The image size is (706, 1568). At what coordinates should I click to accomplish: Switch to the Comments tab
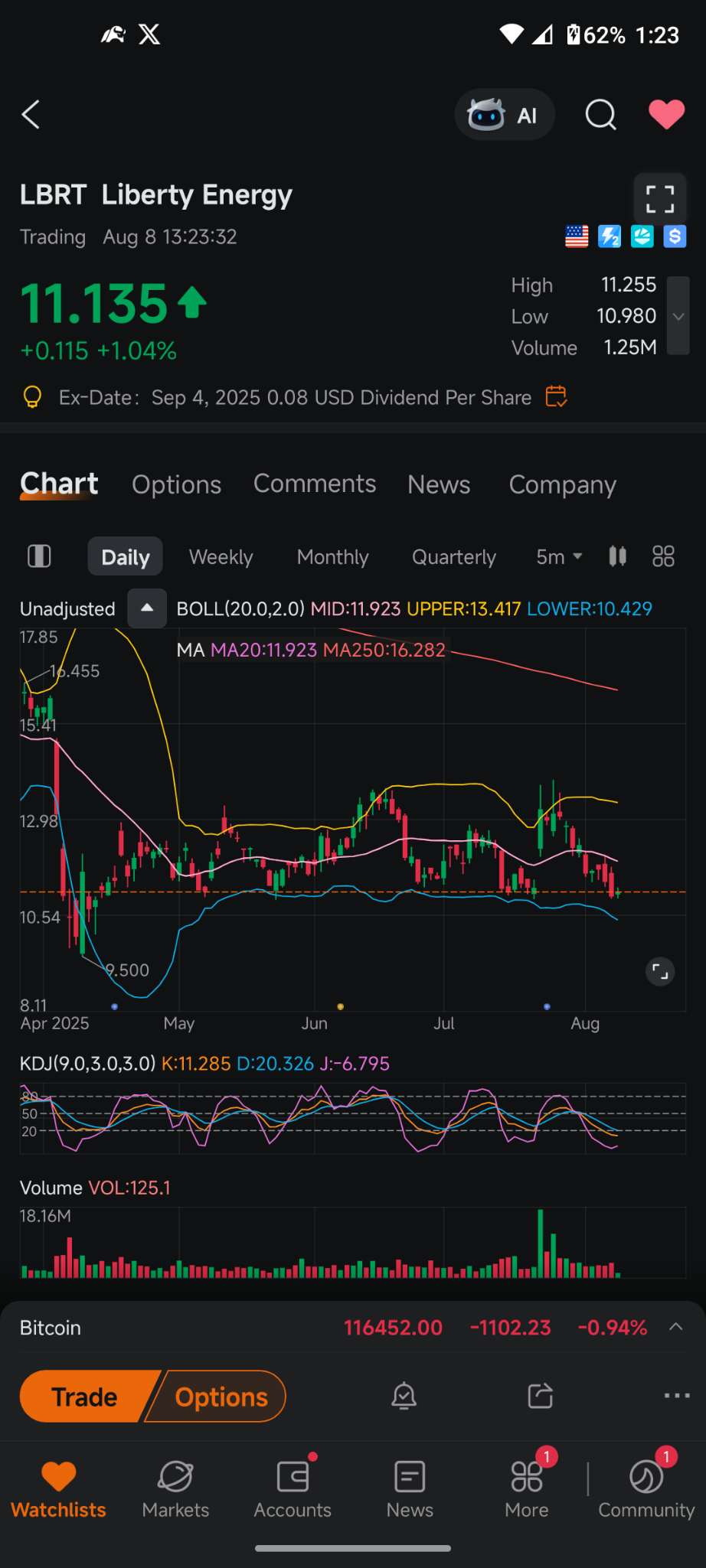pyautogui.click(x=315, y=484)
